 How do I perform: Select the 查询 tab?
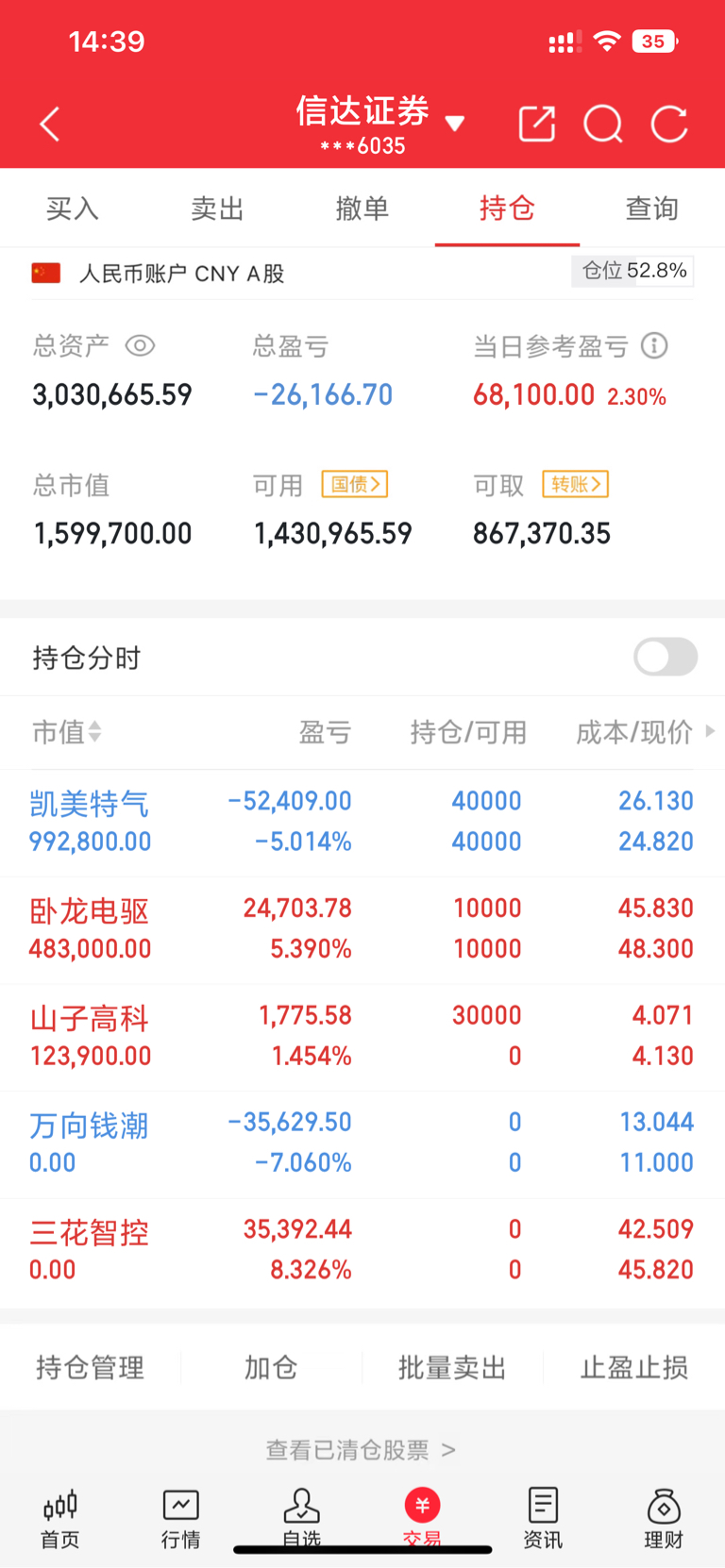coord(652,209)
